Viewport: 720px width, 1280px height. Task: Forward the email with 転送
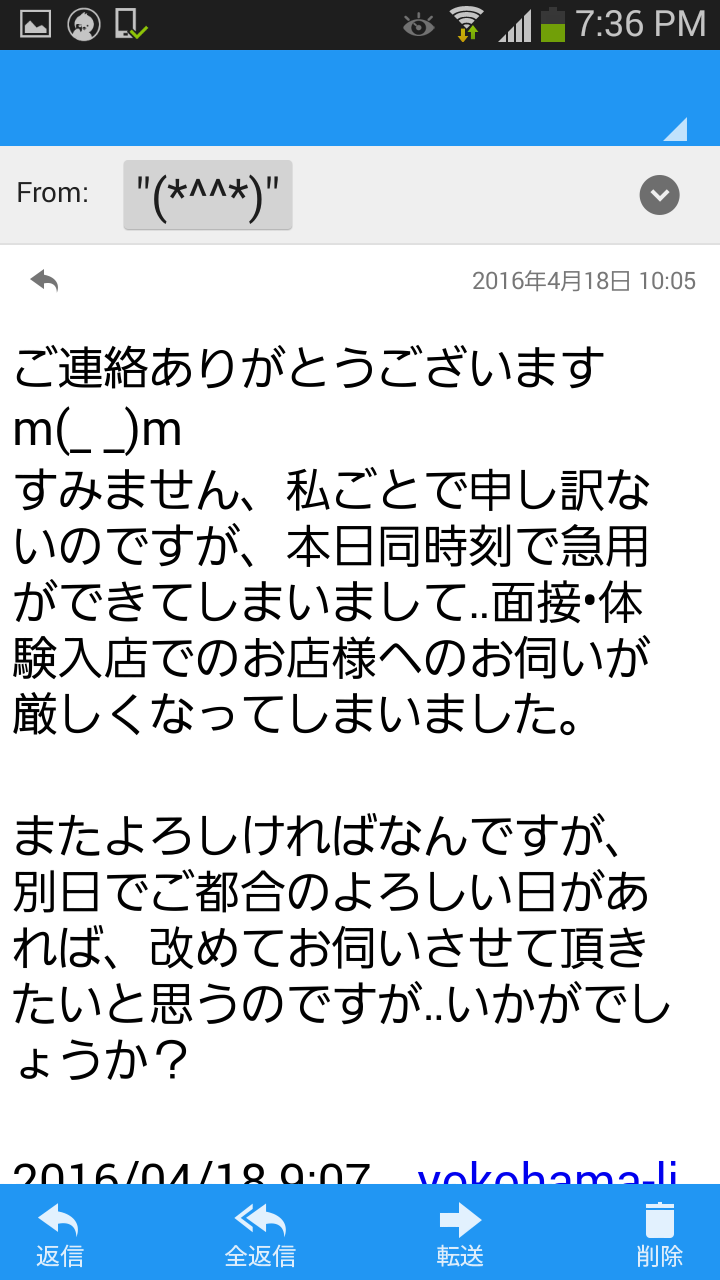[x=460, y=1234]
